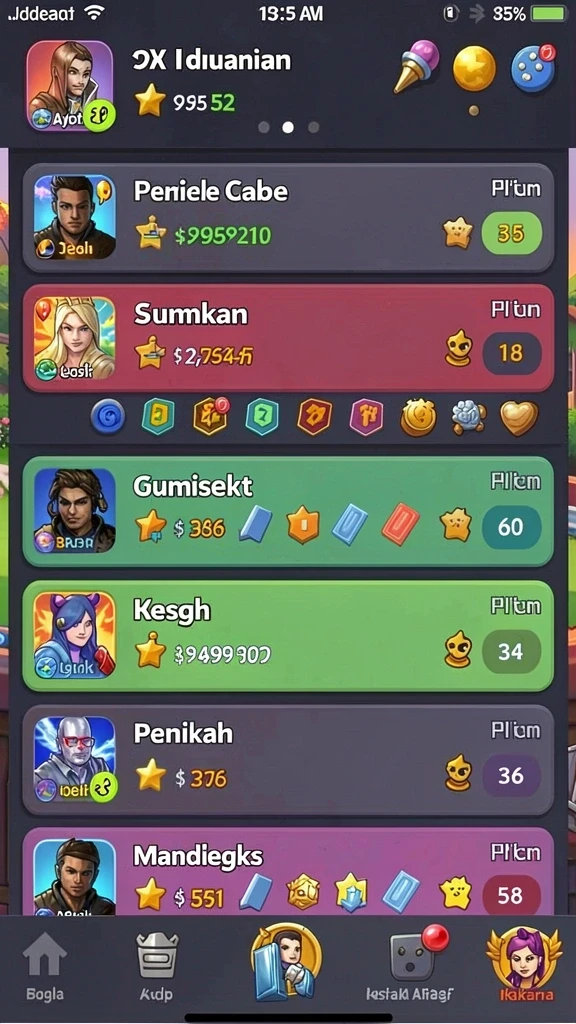Open the gold star coin icon
Screen dimensions: 576x1024
[474, 69]
